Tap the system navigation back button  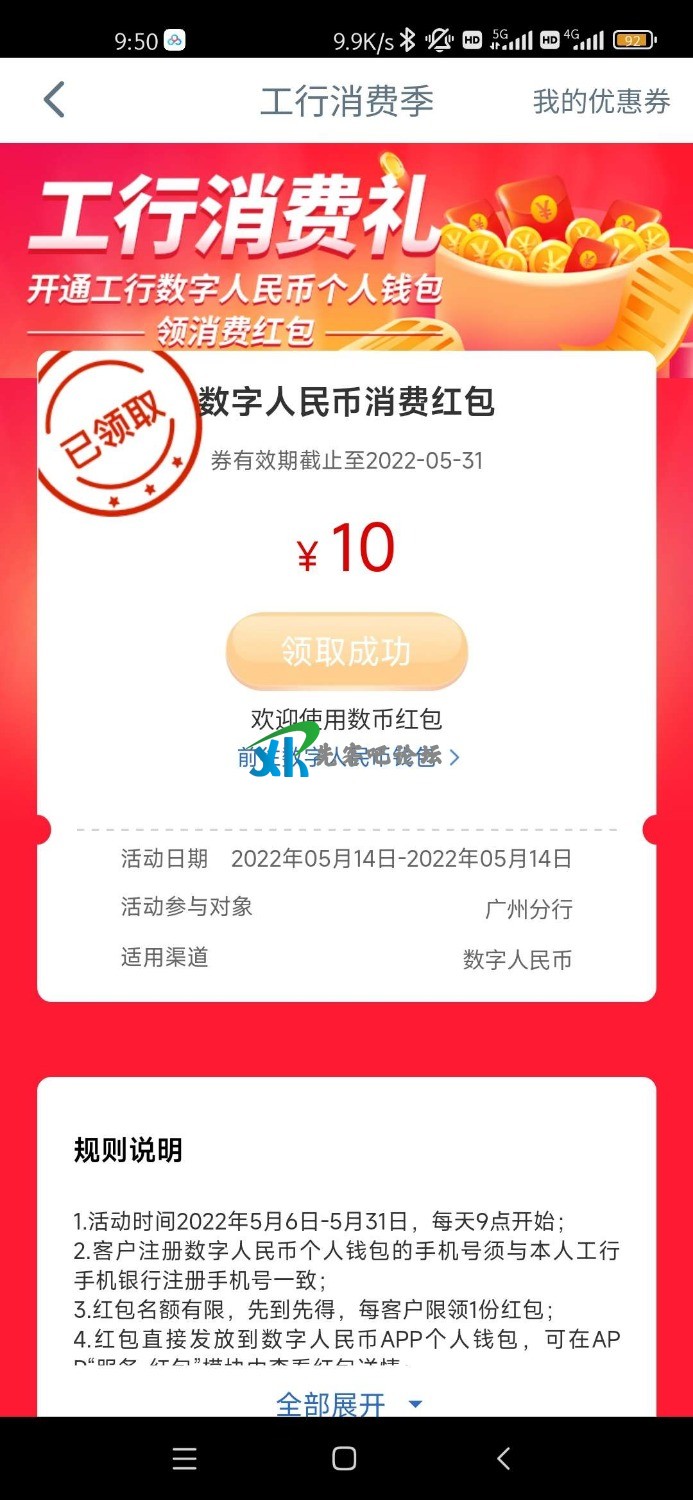pyautogui.click(x=503, y=1459)
